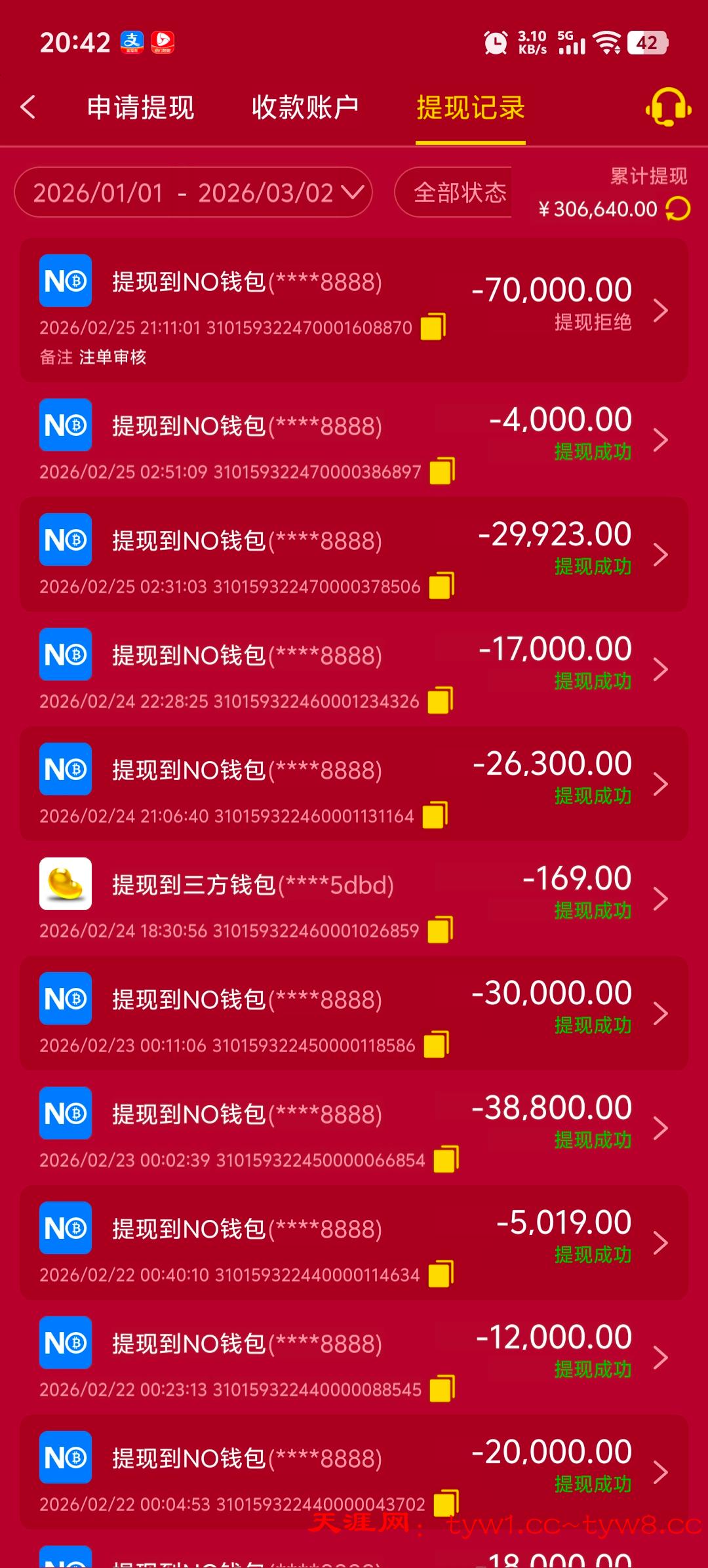
Task: Refresh the 累计提现 total amount
Action: pyautogui.click(x=678, y=209)
